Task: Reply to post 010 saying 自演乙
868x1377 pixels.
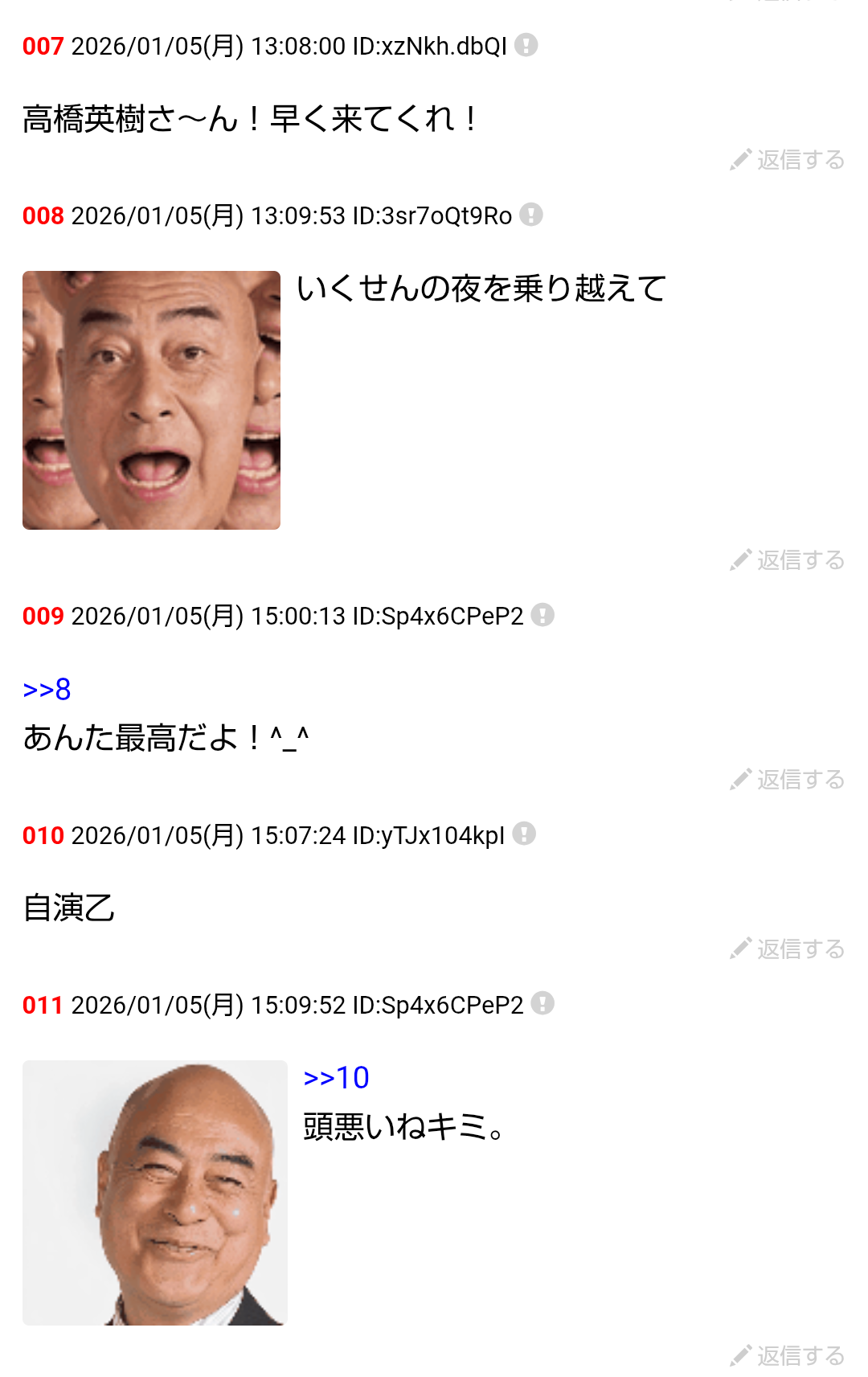Action: coord(788,949)
